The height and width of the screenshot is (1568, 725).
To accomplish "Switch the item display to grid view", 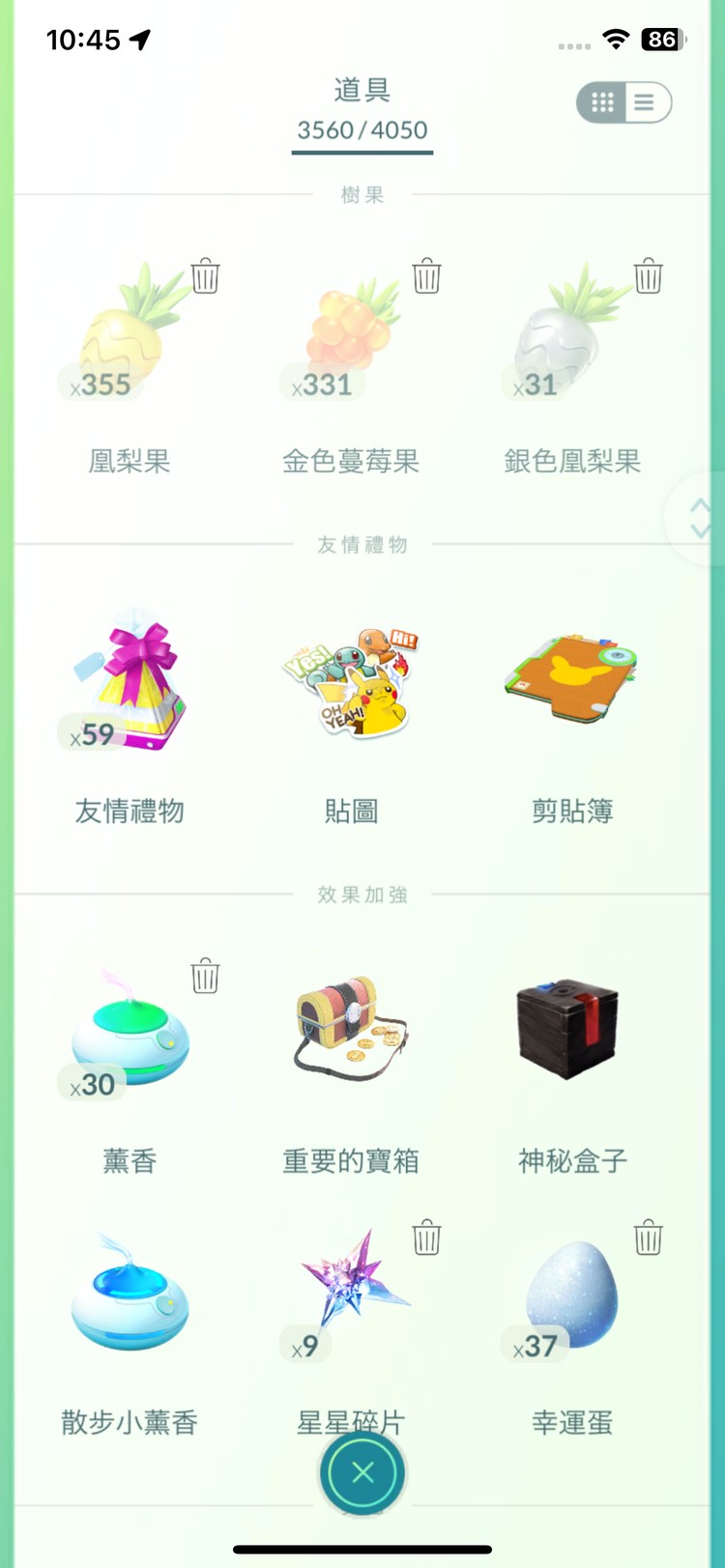I will (604, 102).
